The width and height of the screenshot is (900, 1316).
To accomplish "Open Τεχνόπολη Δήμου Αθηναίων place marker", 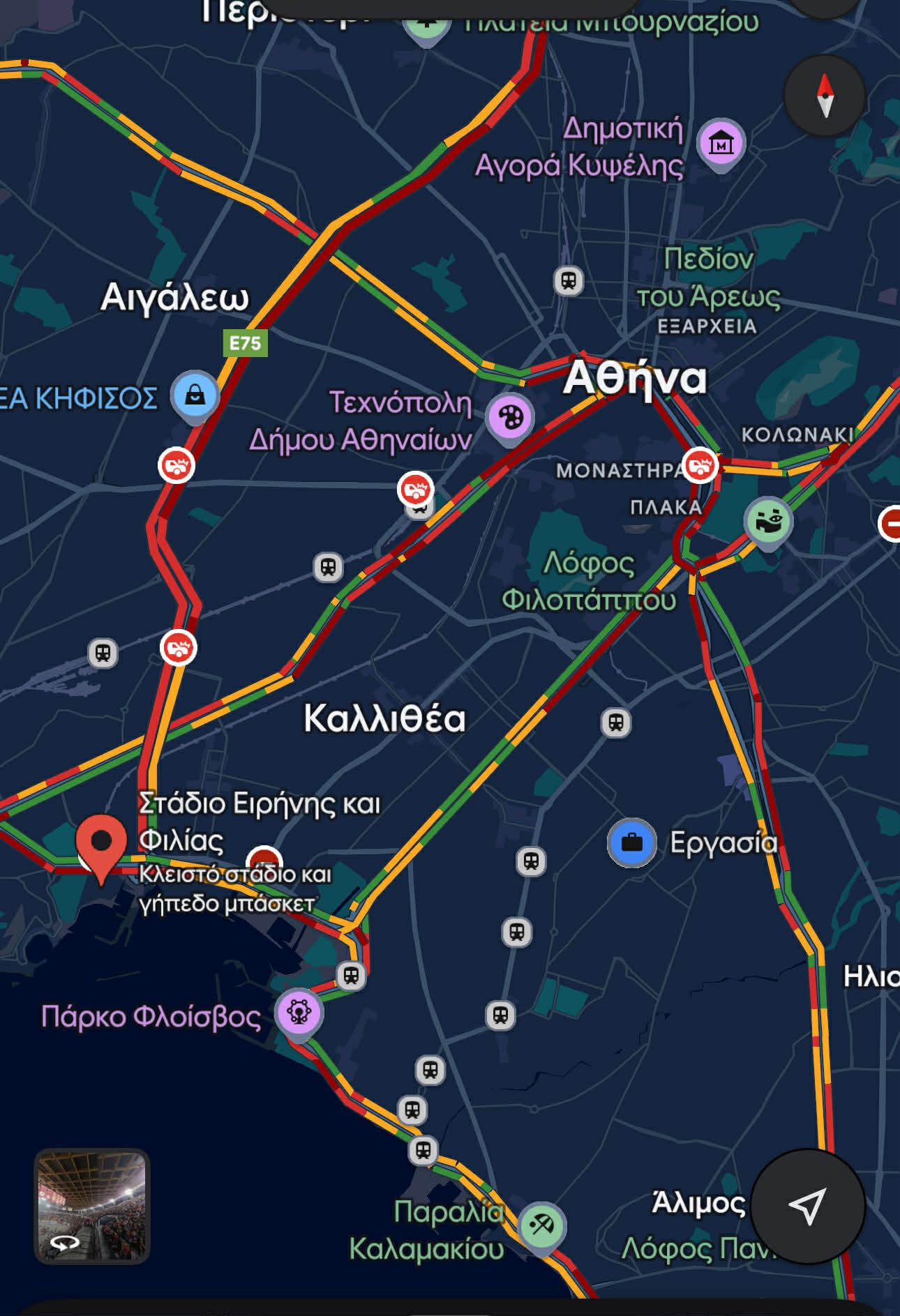I will [510, 417].
